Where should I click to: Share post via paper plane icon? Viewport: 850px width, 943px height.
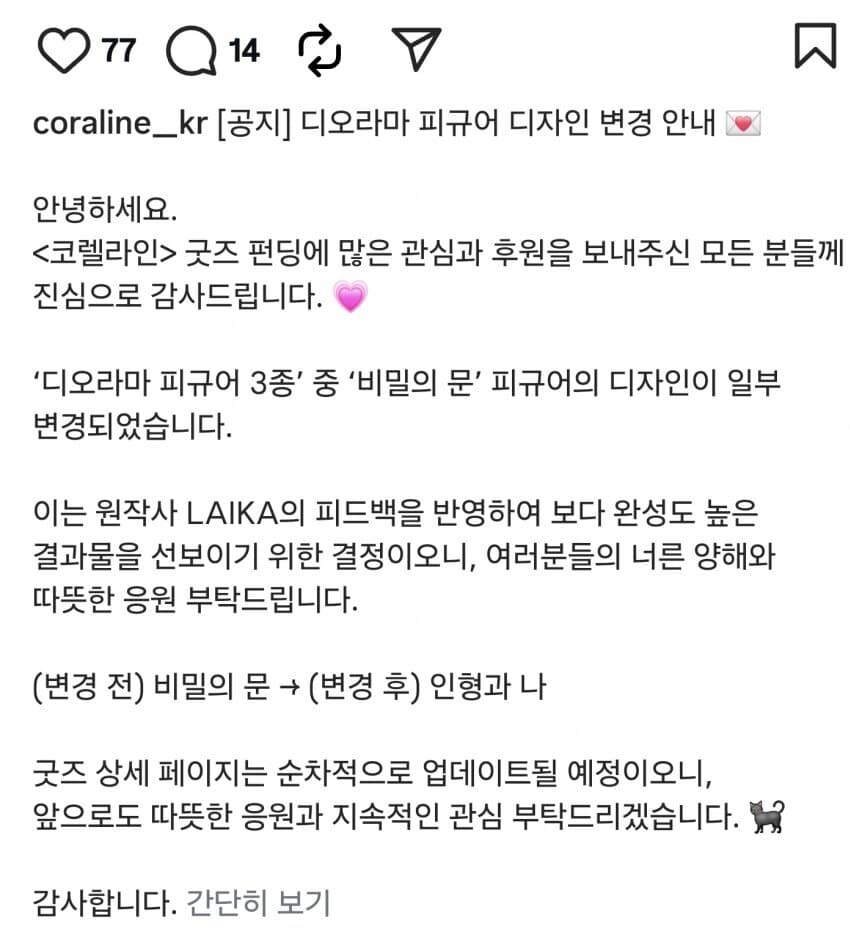point(416,48)
